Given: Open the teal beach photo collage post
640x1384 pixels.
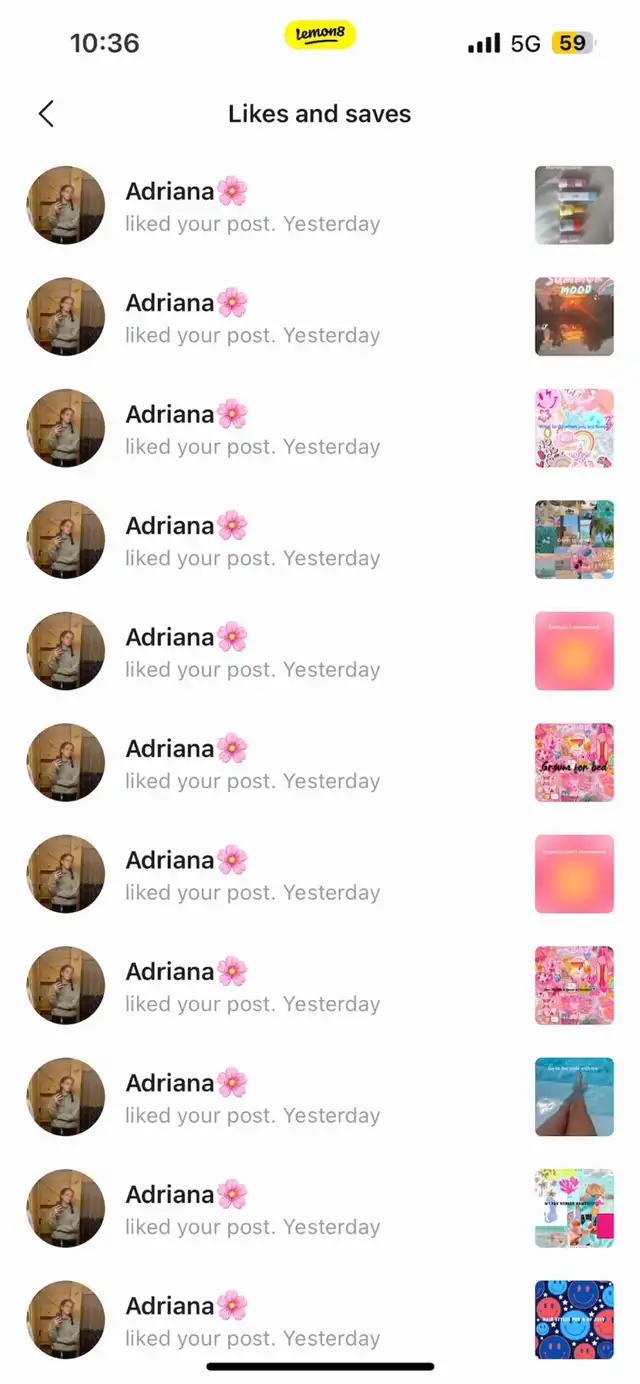Looking at the screenshot, I should pos(574,540).
